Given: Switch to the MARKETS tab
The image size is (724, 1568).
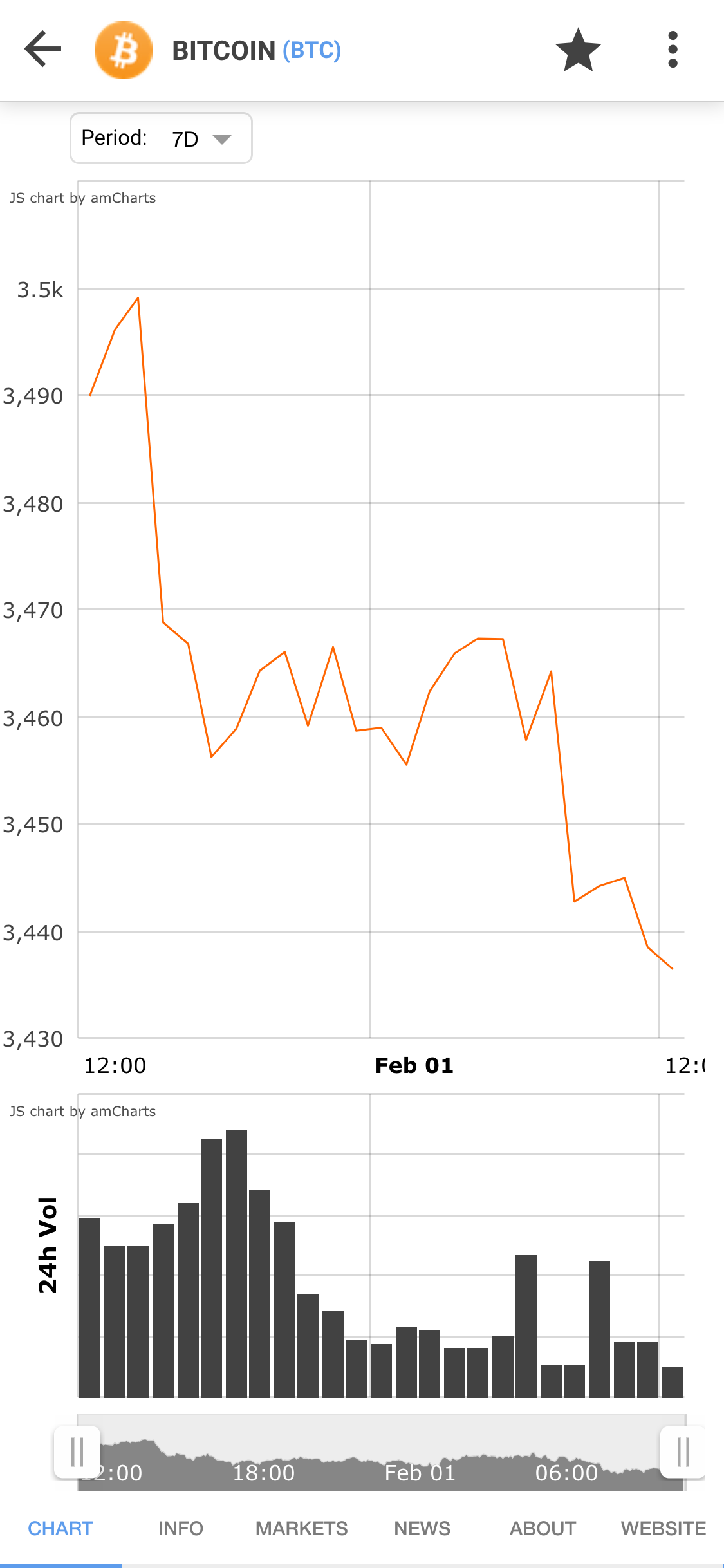Looking at the screenshot, I should [x=301, y=1528].
